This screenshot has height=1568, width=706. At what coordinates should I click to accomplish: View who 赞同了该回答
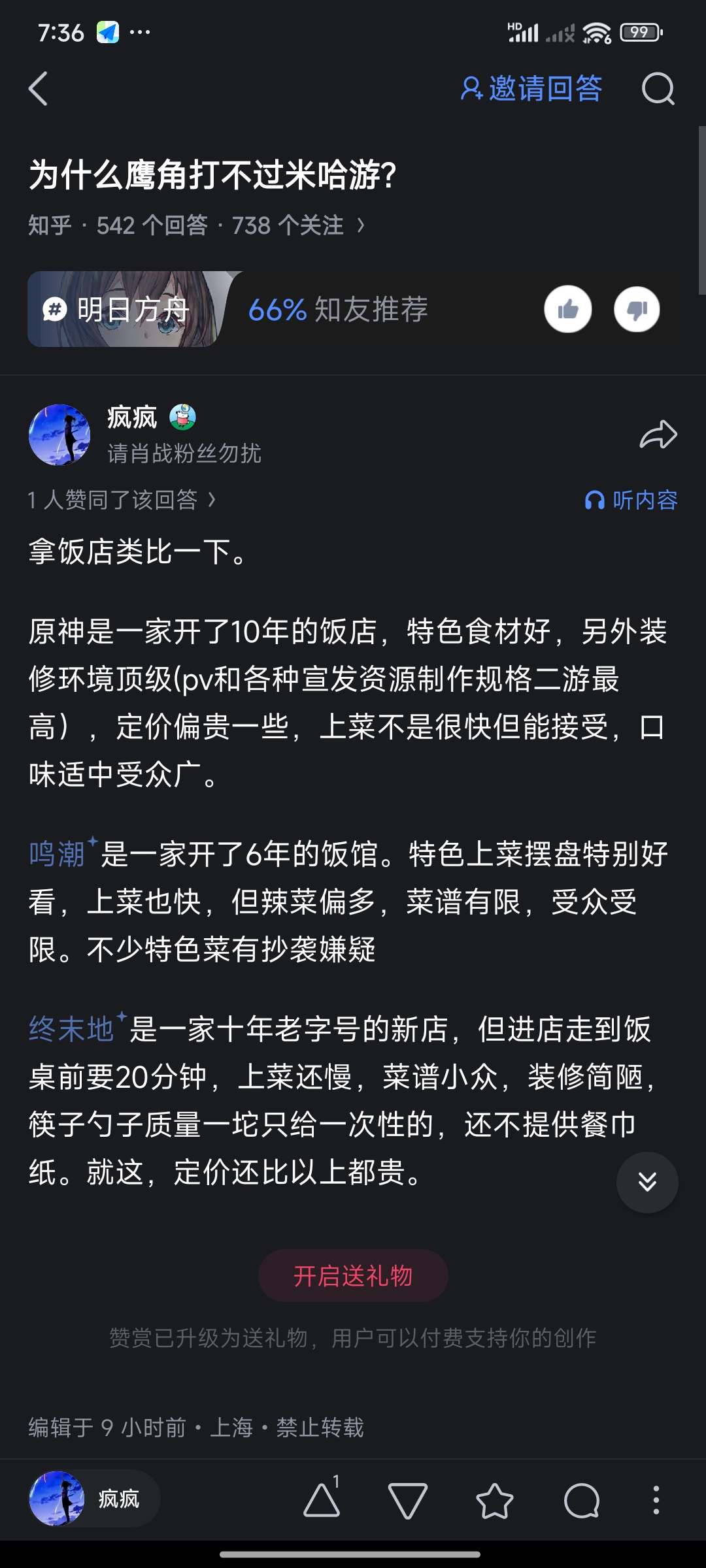122,500
